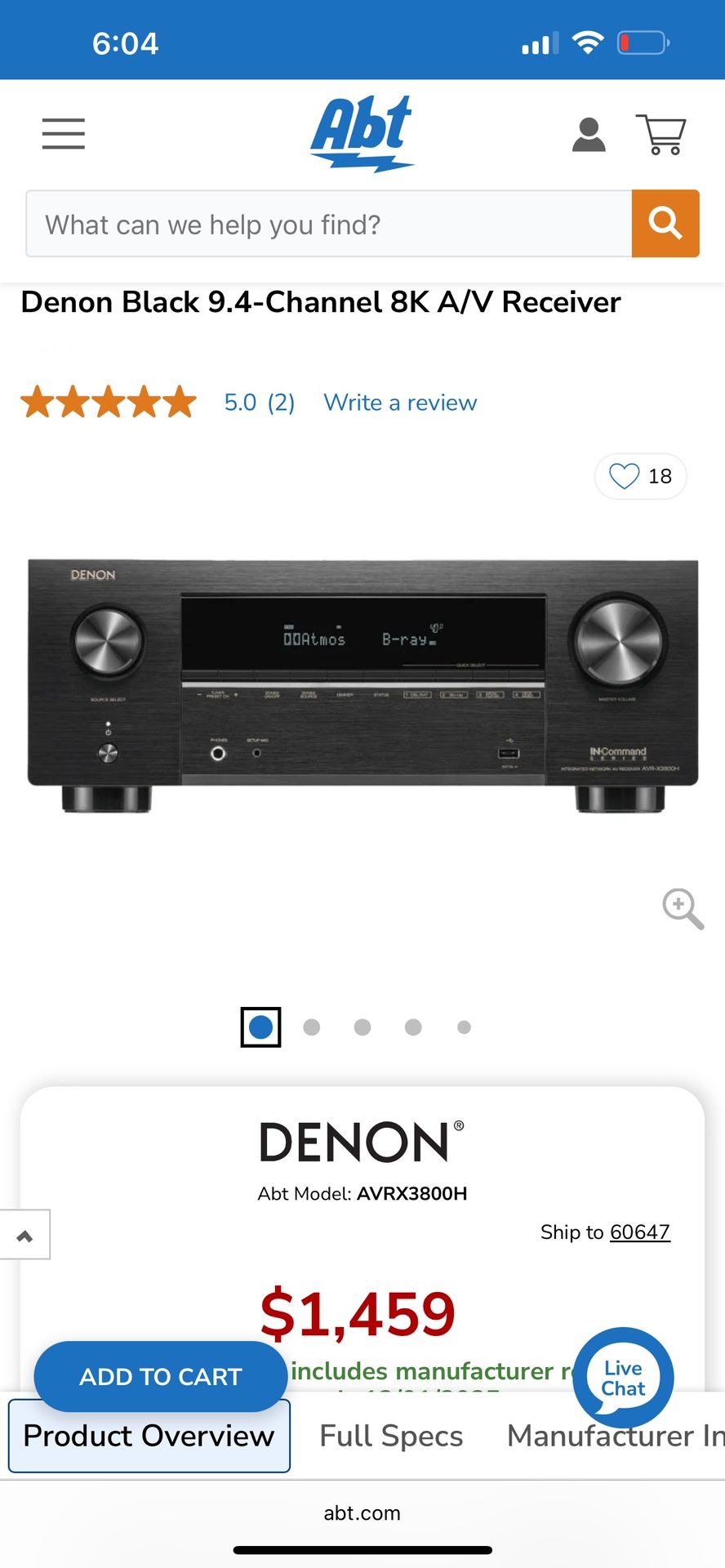The height and width of the screenshot is (1568, 725).
Task: Open the Full Specs section
Action: [x=391, y=1436]
